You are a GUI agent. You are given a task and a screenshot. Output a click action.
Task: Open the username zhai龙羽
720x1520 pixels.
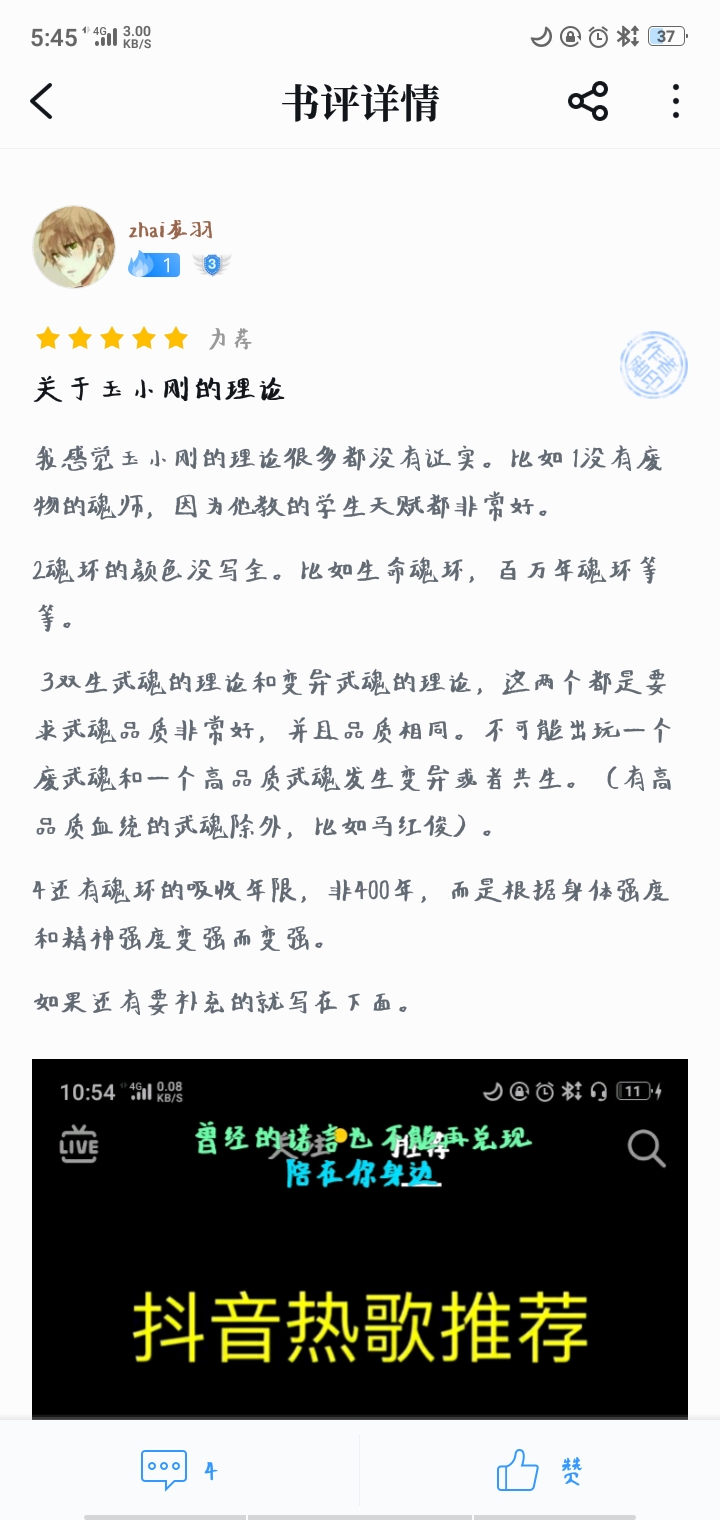pos(170,230)
